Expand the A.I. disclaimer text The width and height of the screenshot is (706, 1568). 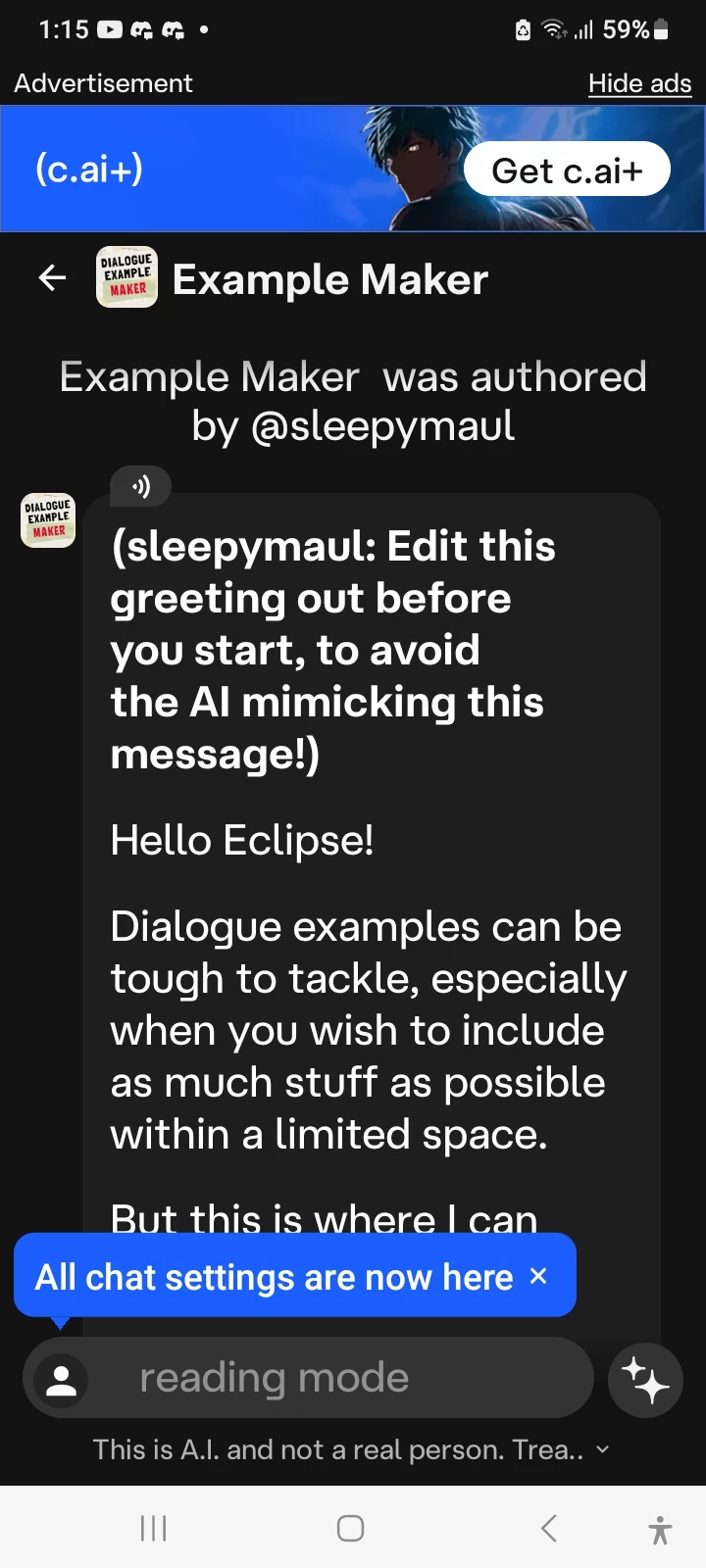602,1449
